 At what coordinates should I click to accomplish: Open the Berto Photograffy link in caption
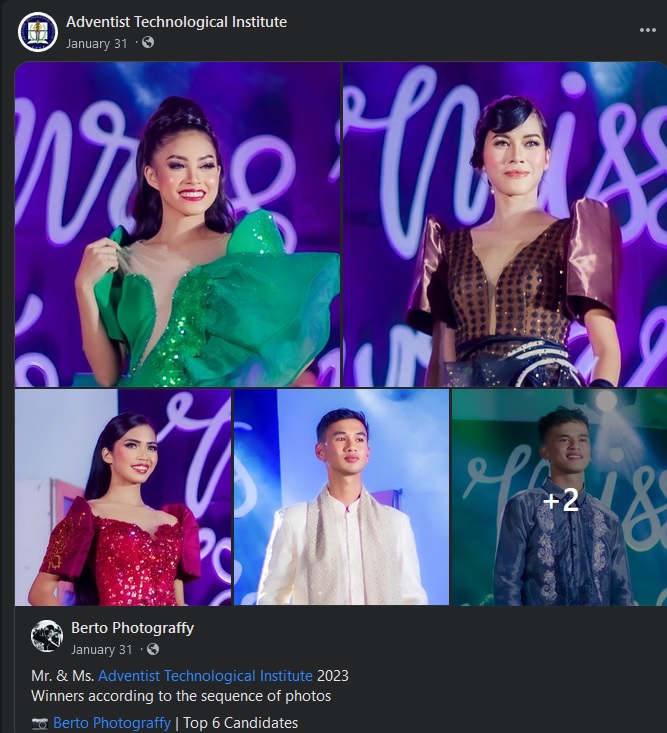[x=112, y=723]
